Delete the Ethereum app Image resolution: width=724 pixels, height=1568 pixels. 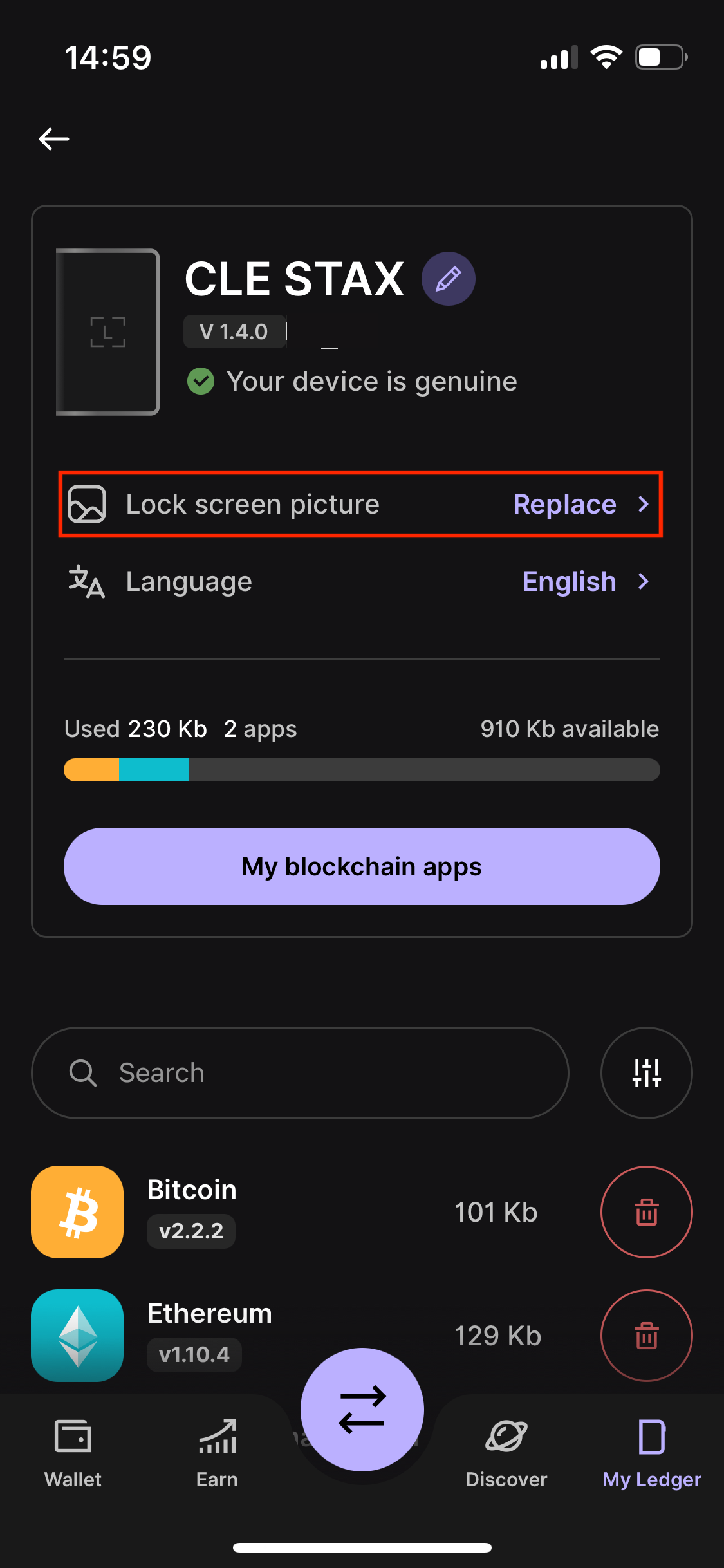tap(646, 1336)
